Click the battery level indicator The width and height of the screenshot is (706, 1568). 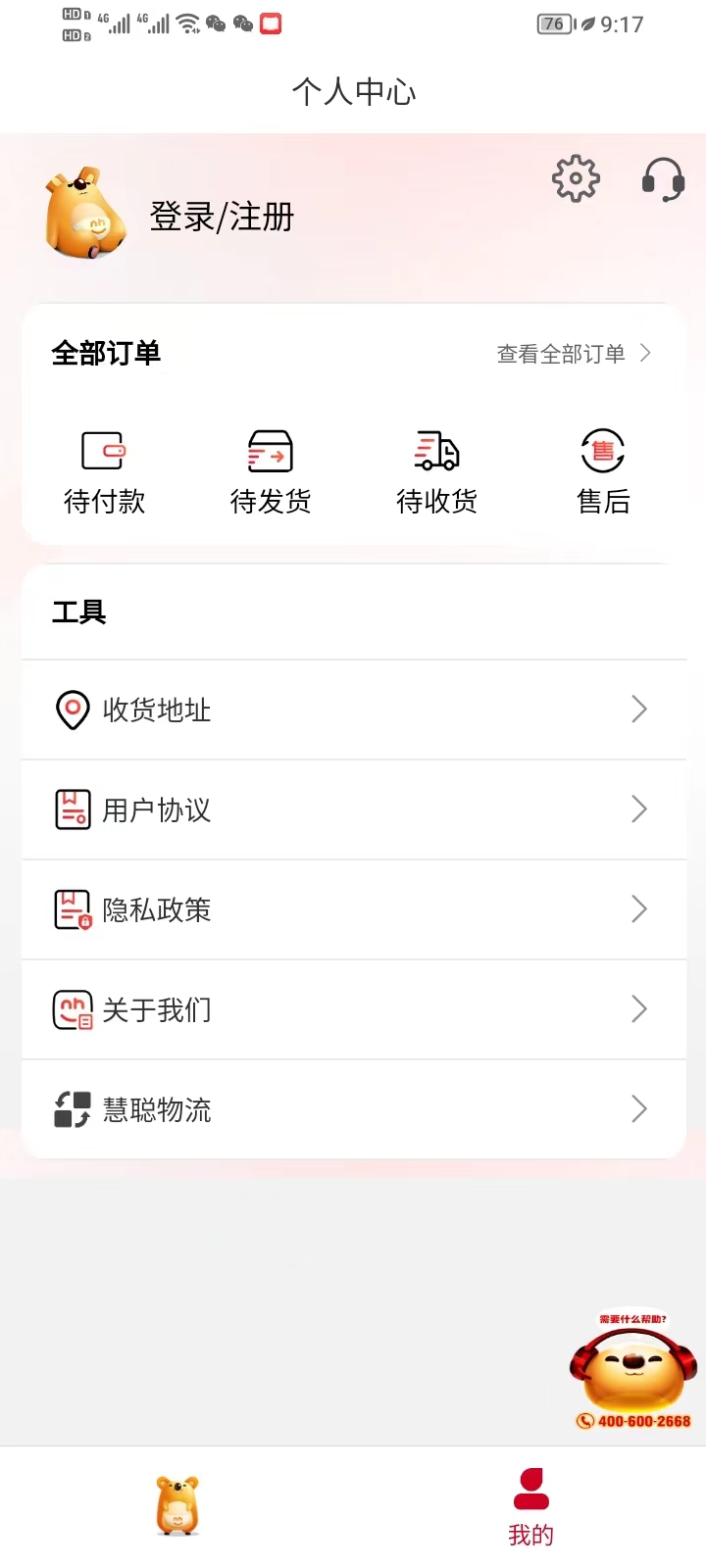click(x=553, y=24)
